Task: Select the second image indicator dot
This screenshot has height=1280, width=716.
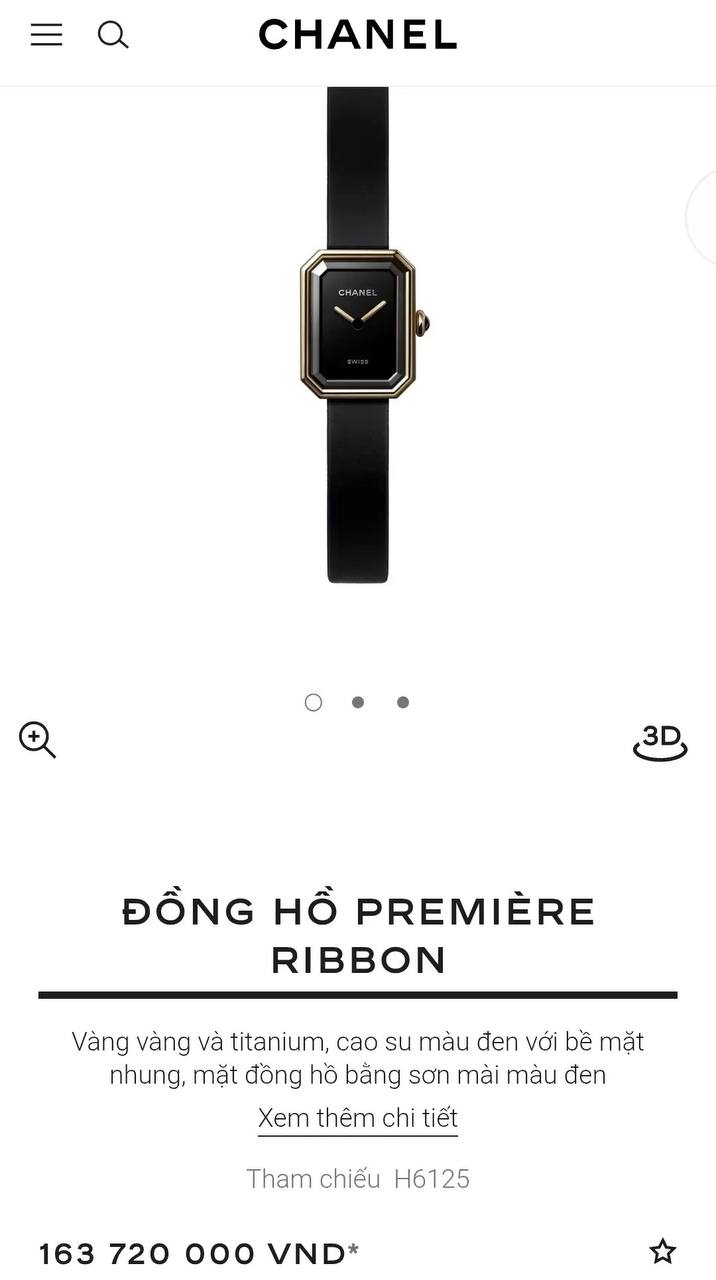Action: [358, 702]
